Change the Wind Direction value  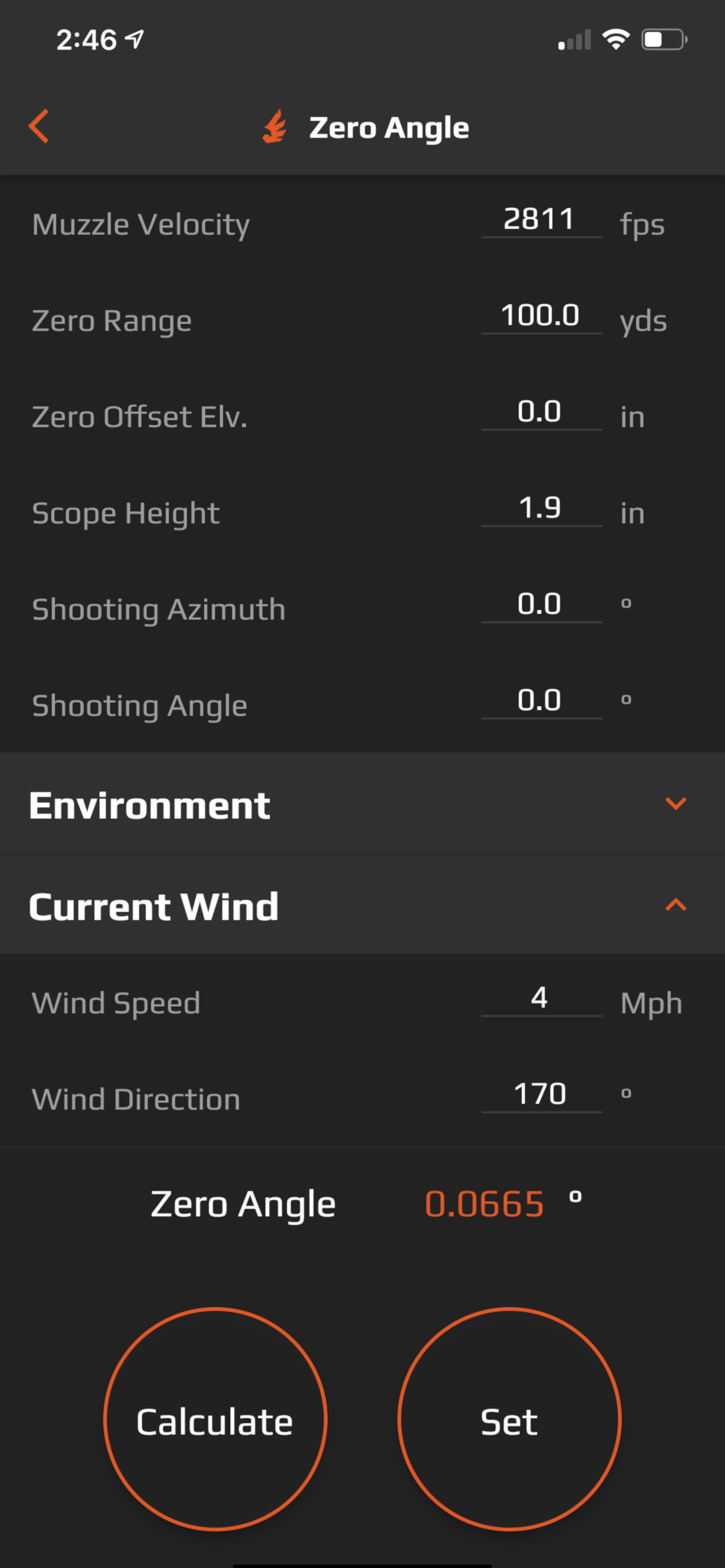(541, 1095)
